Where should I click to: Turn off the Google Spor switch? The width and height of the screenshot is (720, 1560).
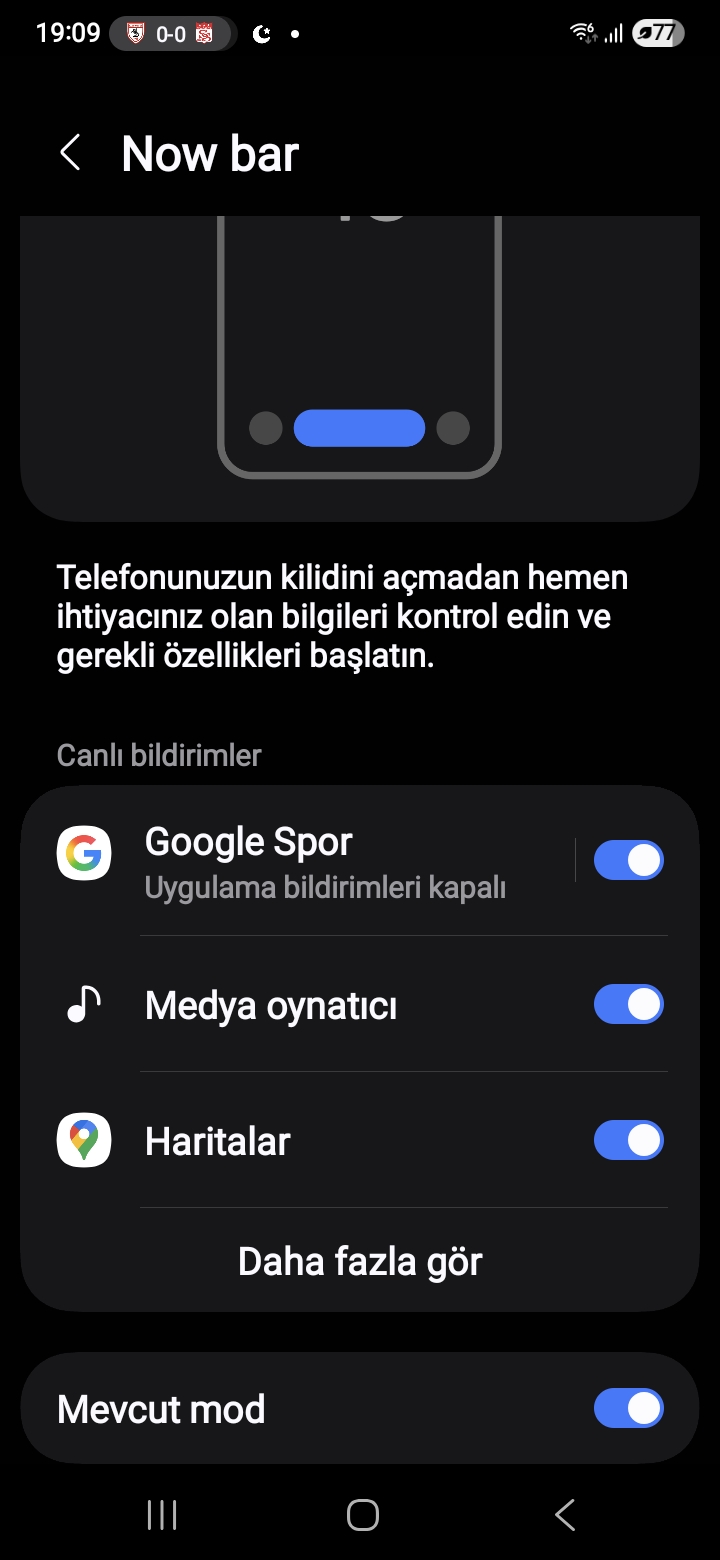tap(628, 860)
